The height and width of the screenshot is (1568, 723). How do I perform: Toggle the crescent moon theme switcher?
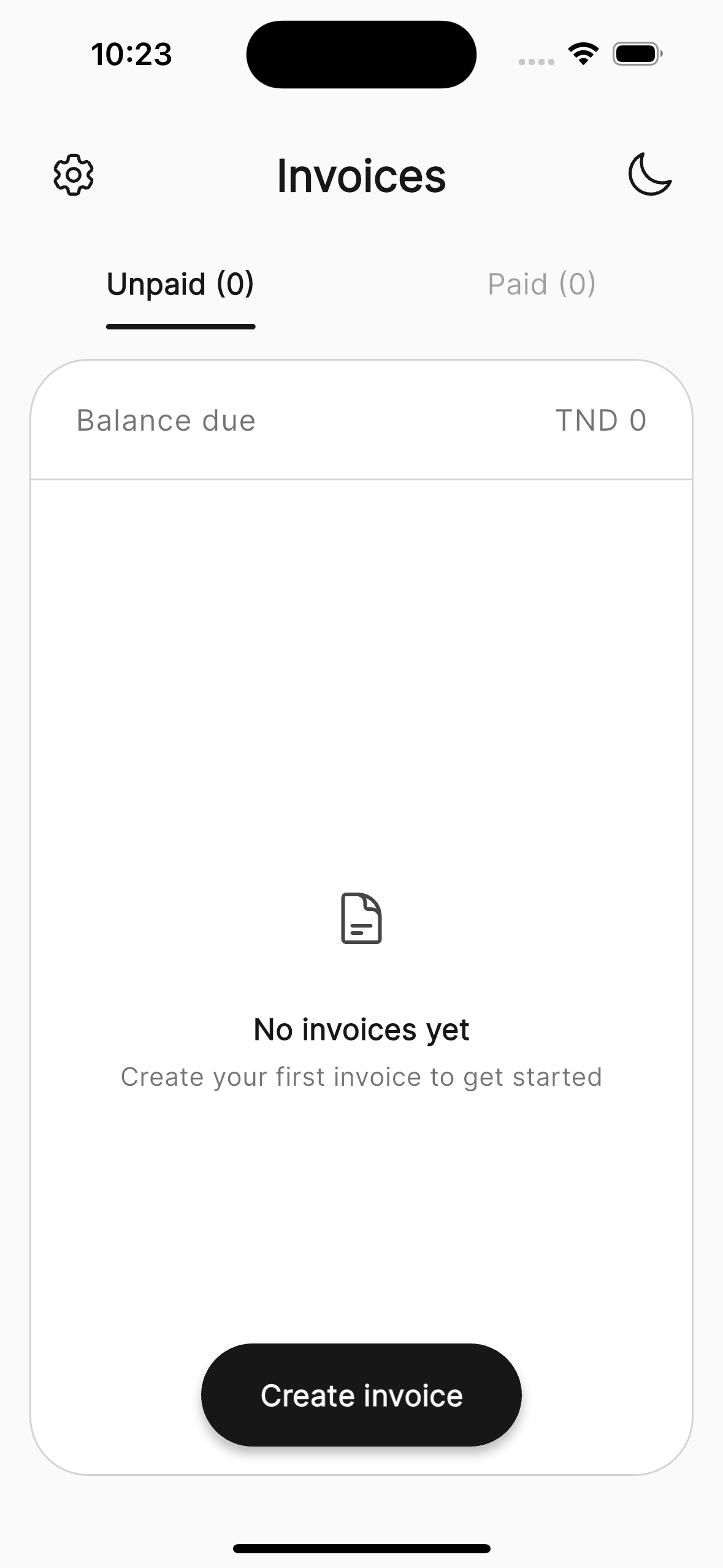(x=650, y=175)
